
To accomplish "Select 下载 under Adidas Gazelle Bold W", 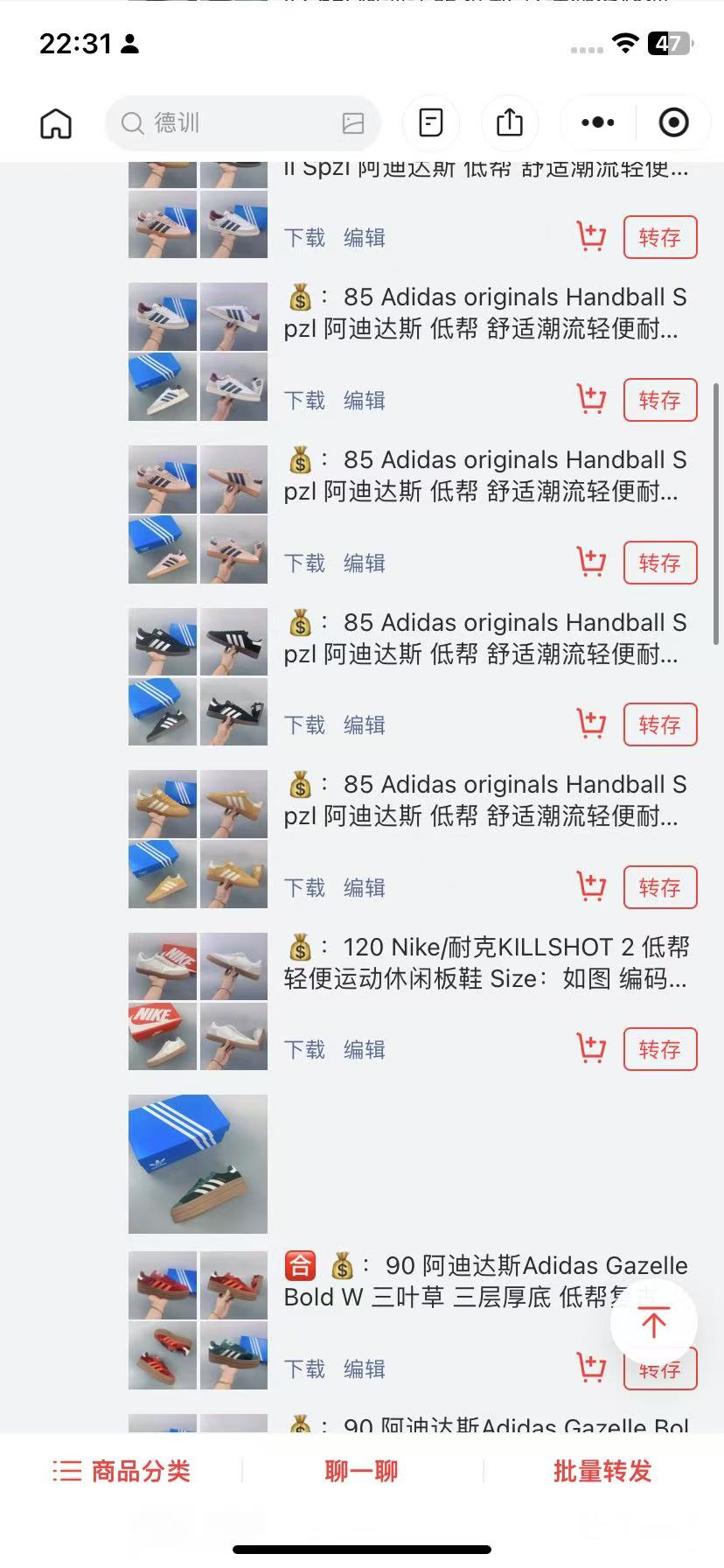I will (304, 1368).
